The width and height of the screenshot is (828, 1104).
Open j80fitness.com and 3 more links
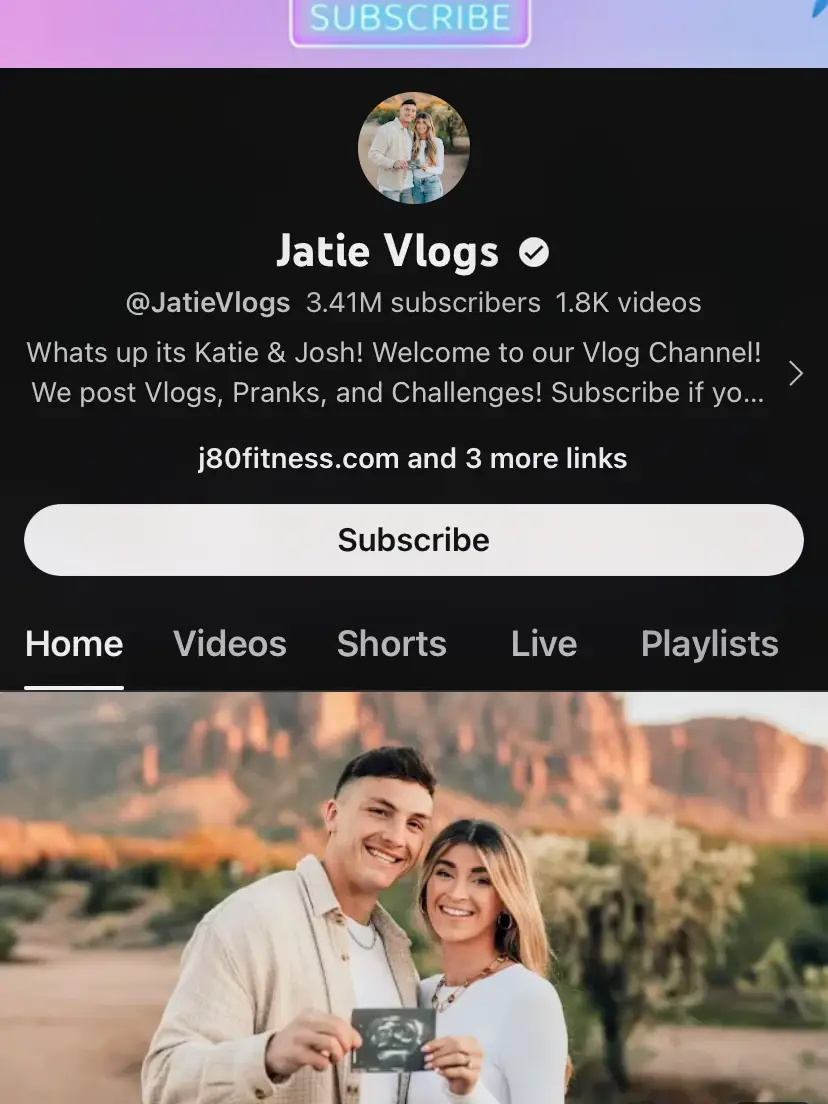coord(413,459)
